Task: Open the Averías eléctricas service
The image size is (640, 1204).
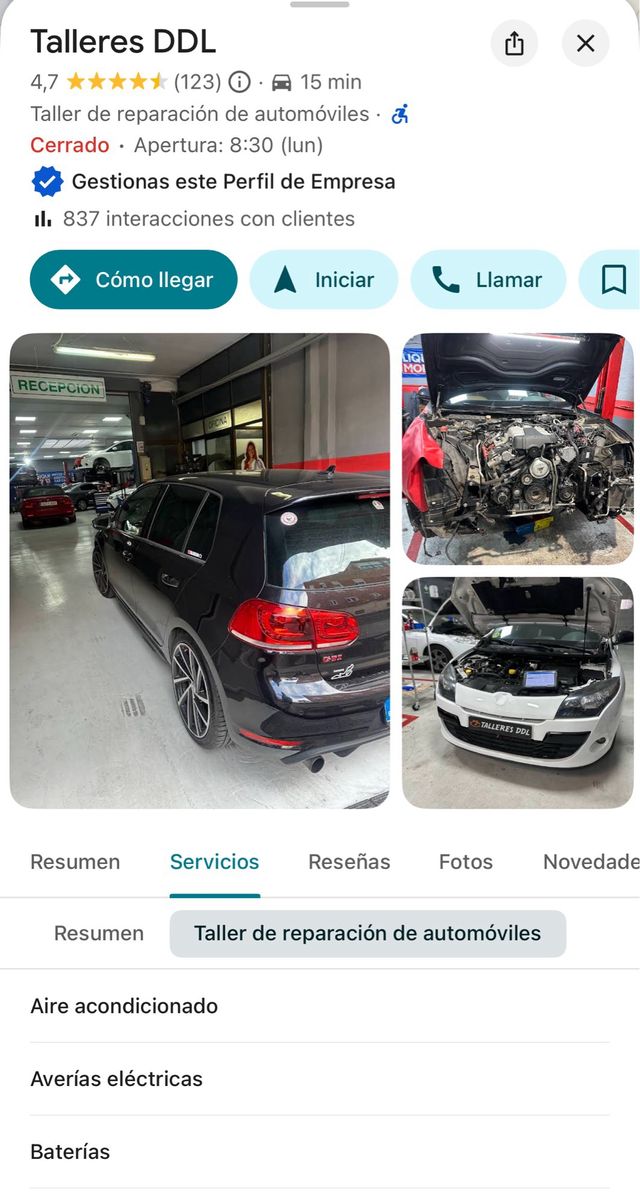Action: [116, 1079]
